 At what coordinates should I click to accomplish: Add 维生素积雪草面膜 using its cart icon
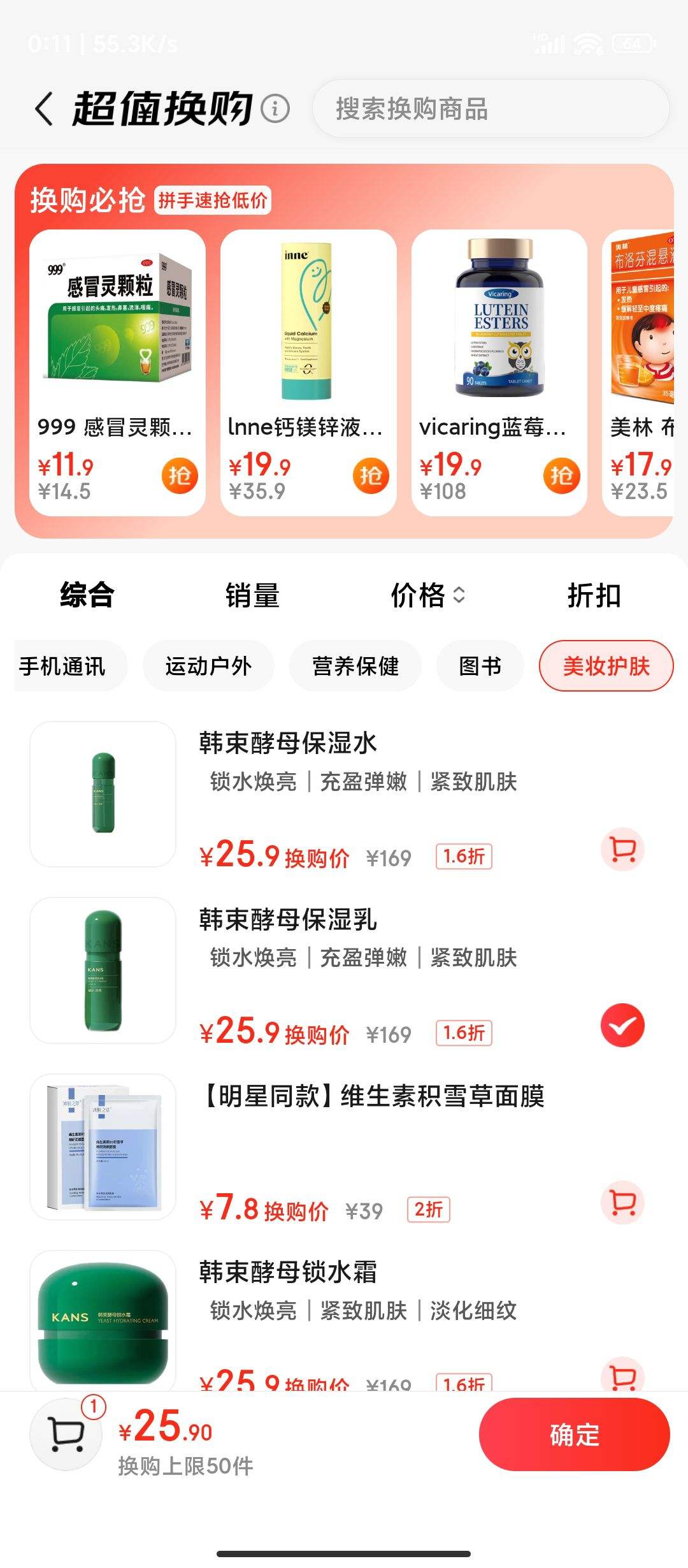coord(622,1201)
